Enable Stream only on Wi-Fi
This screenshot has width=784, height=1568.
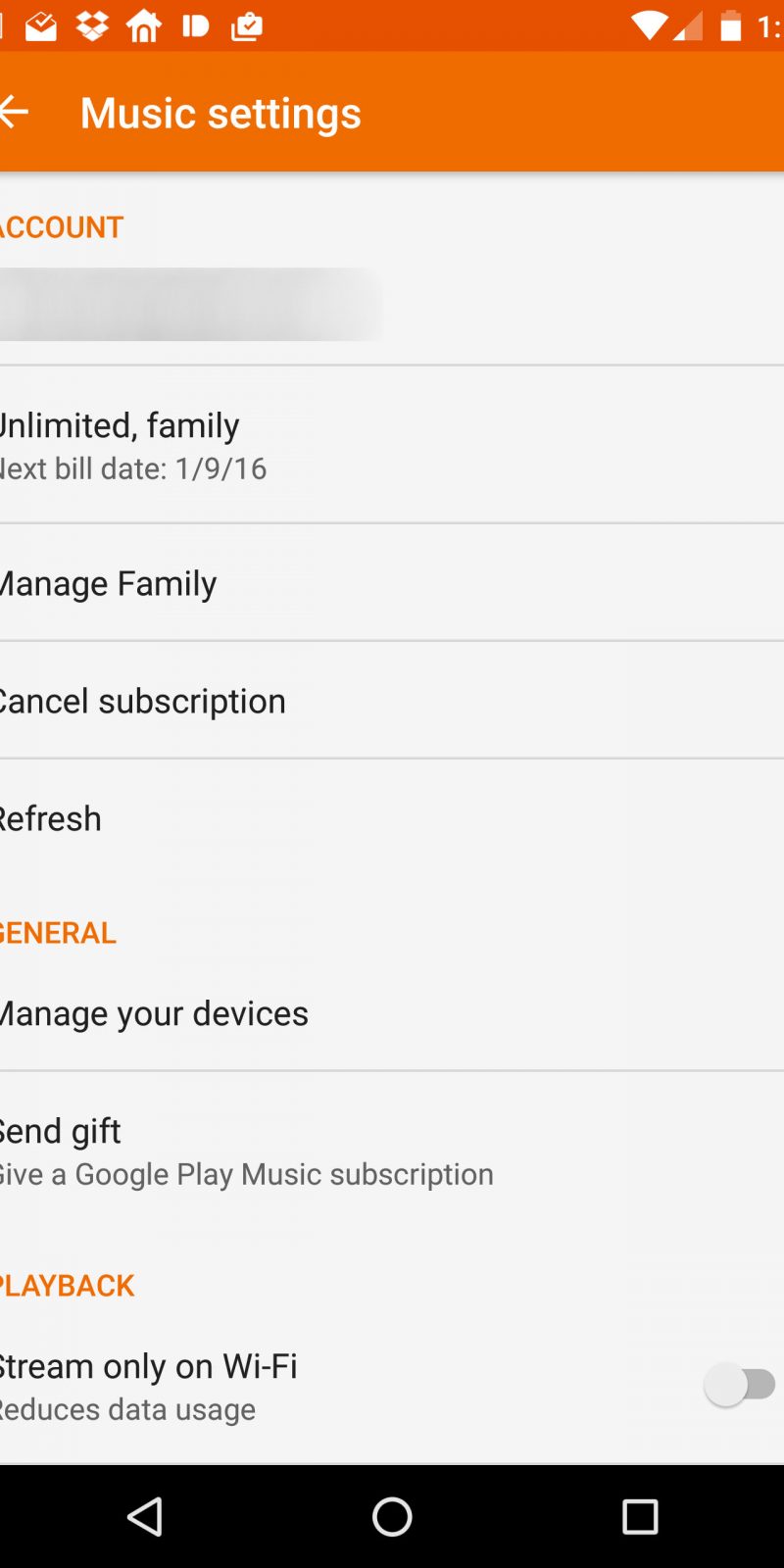point(740,1385)
